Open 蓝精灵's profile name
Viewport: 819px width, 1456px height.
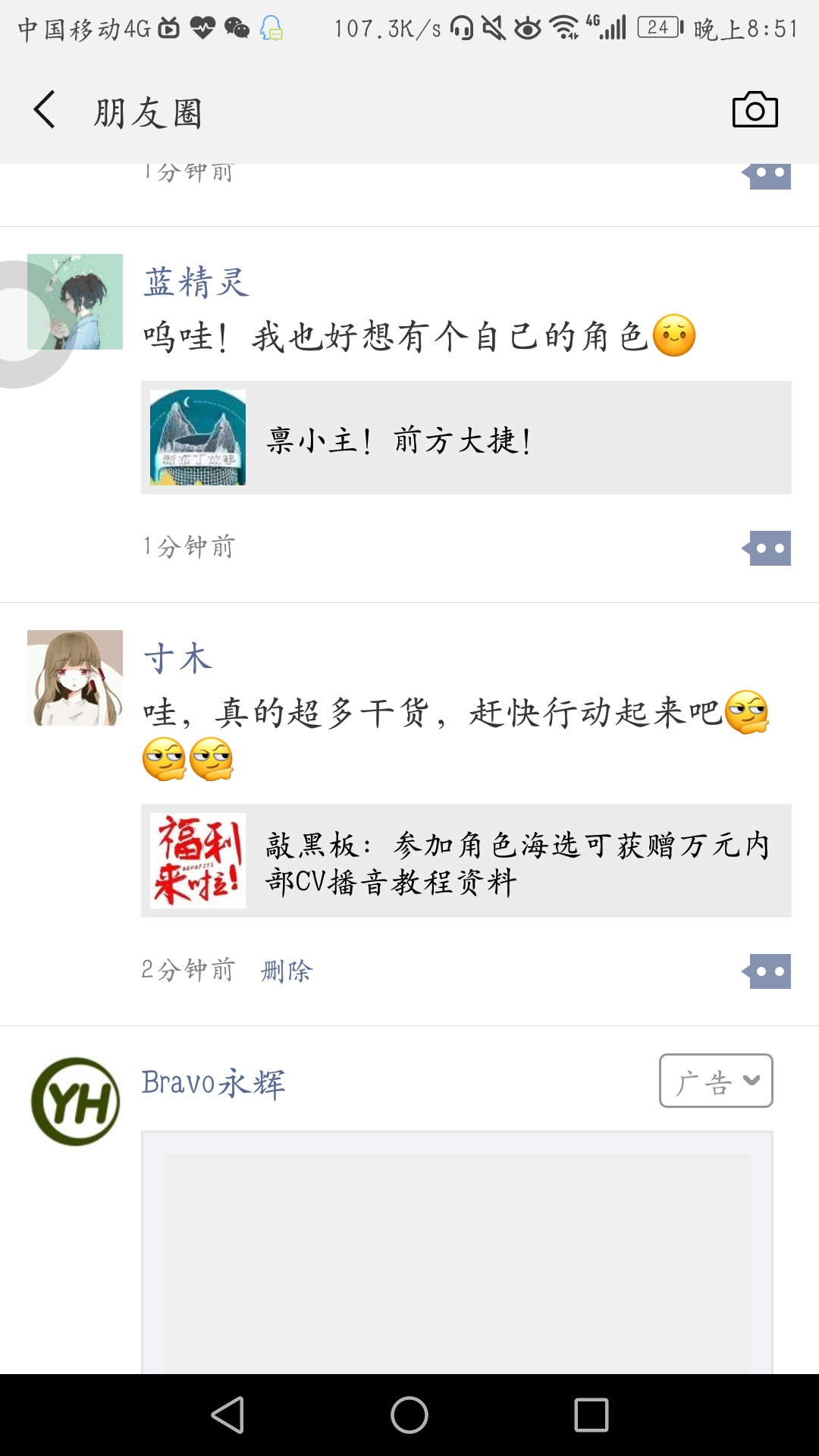(x=196, y=282)
